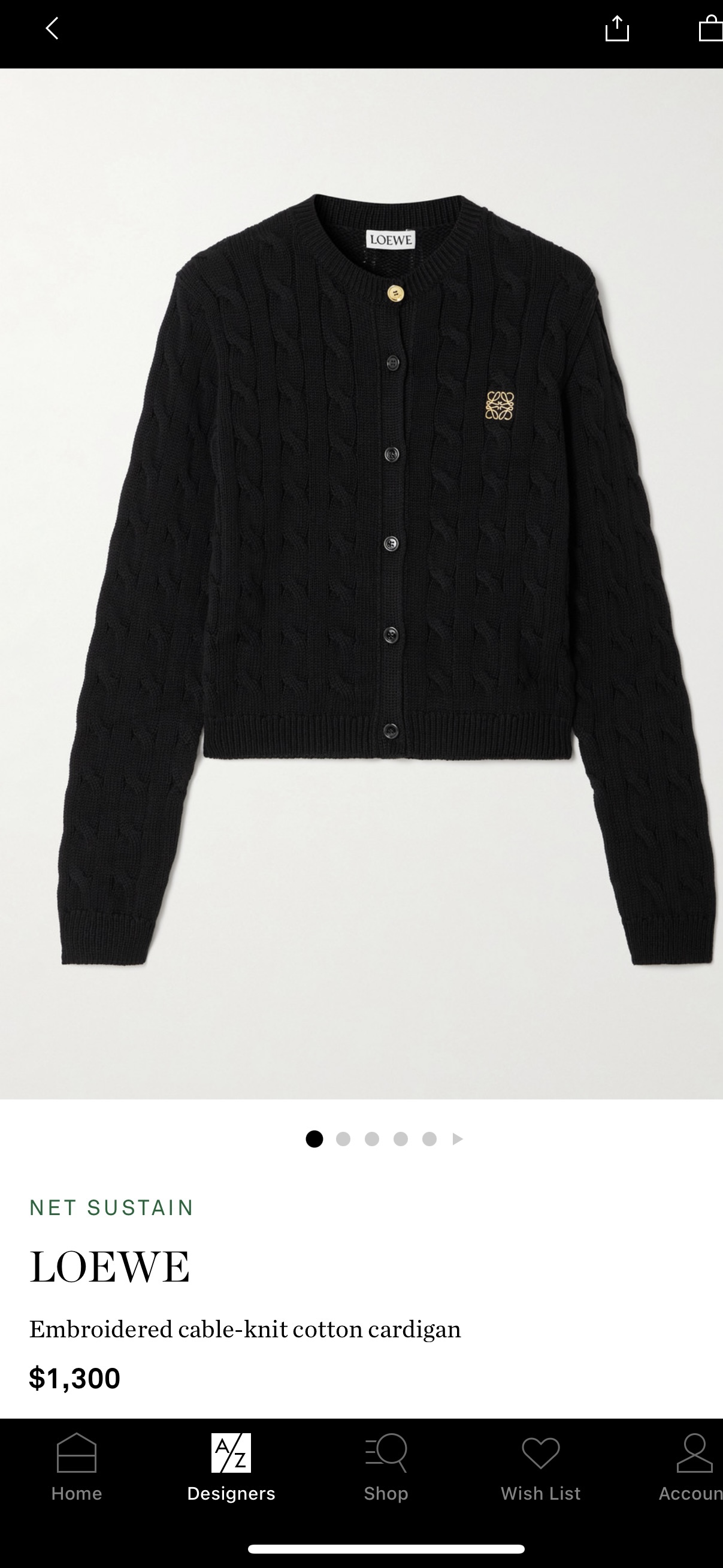Share this Loewe cardigan
This screenshot has height=1568, width=723.
coord(616,29)
